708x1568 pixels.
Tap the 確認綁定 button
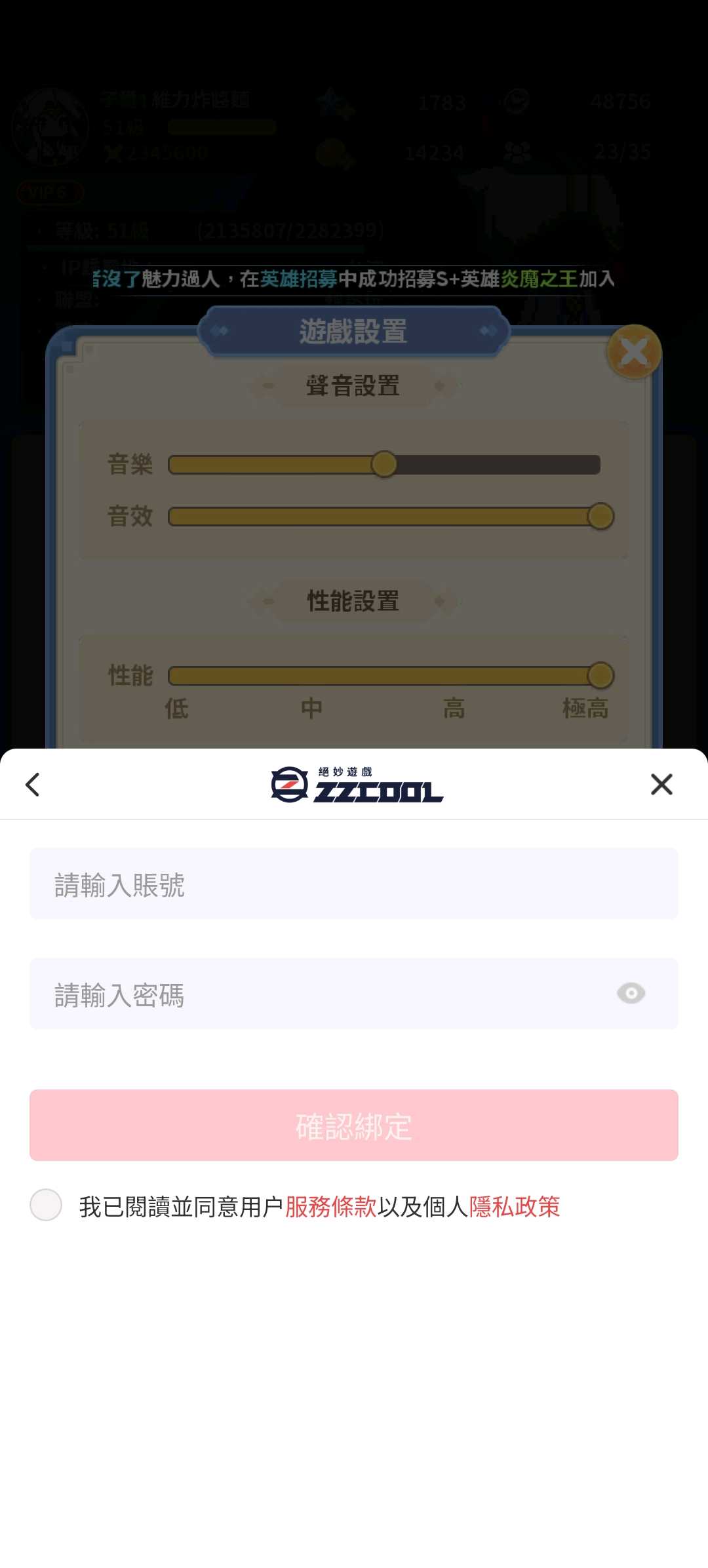point(354,1126)
